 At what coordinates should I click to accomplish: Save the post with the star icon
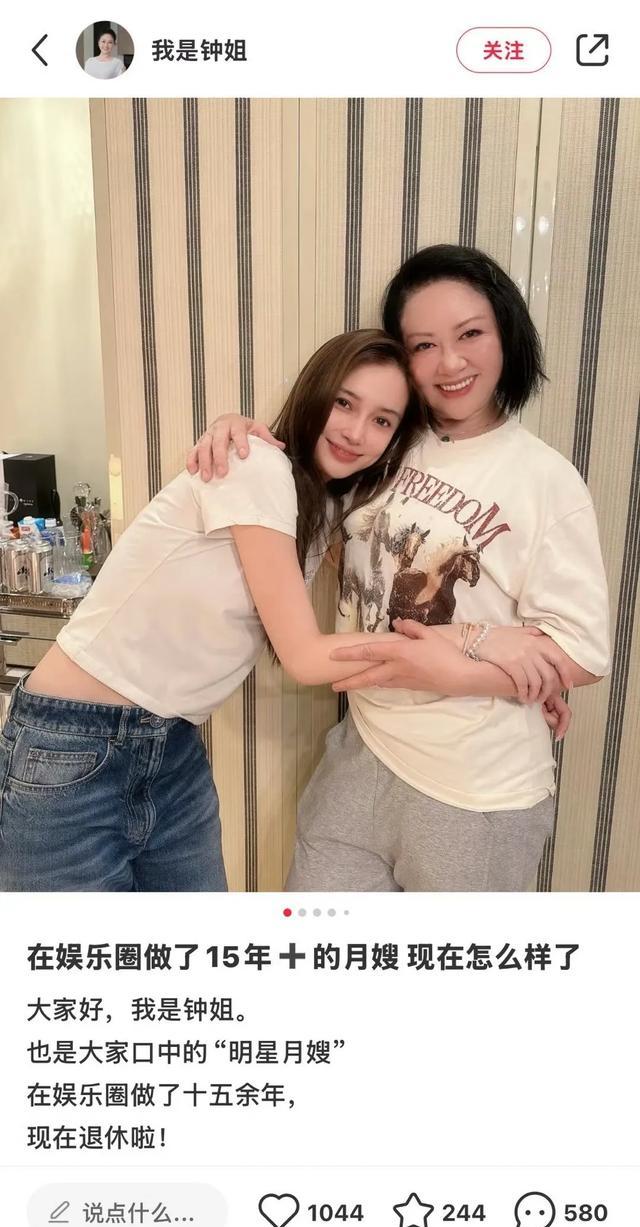(413, 1212)
